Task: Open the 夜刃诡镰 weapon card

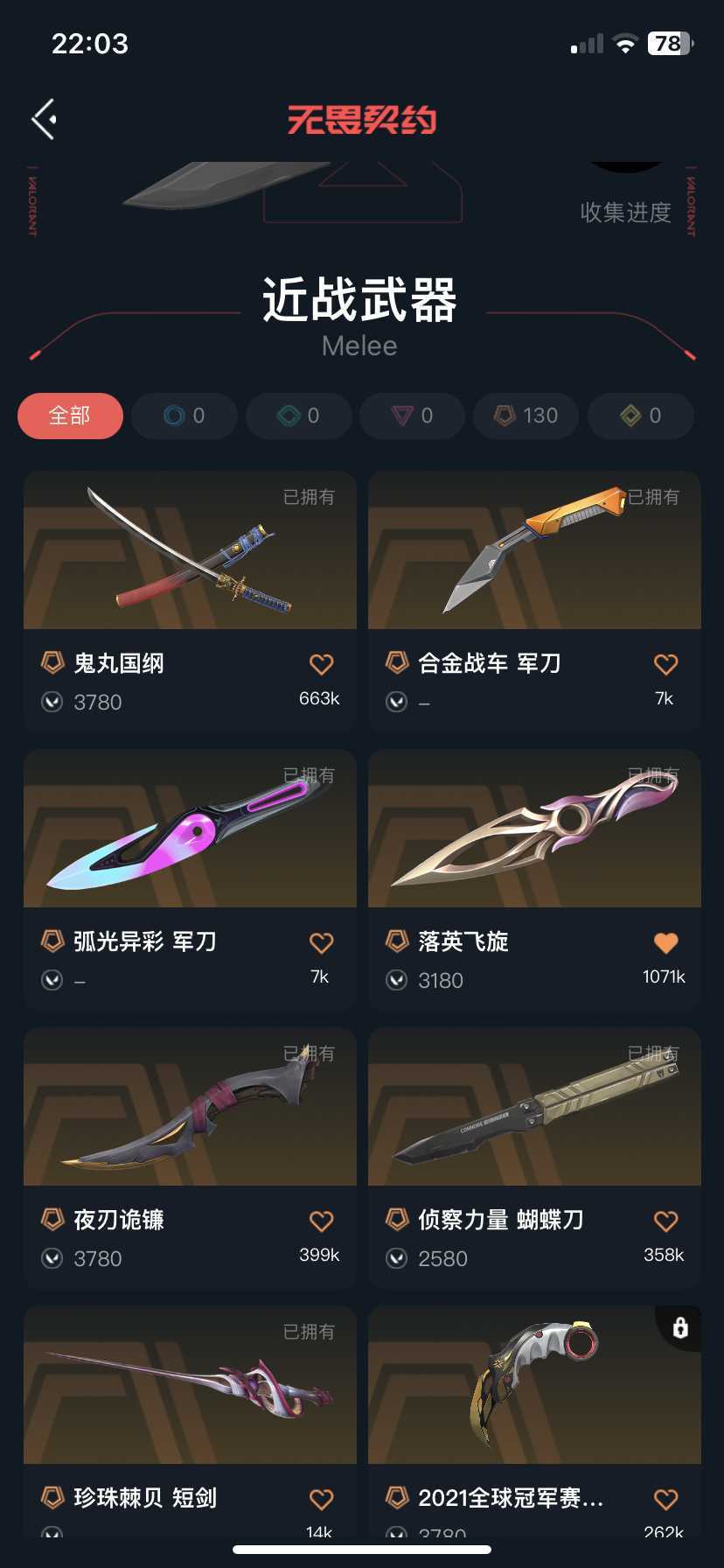Action: coord(190,1158)
